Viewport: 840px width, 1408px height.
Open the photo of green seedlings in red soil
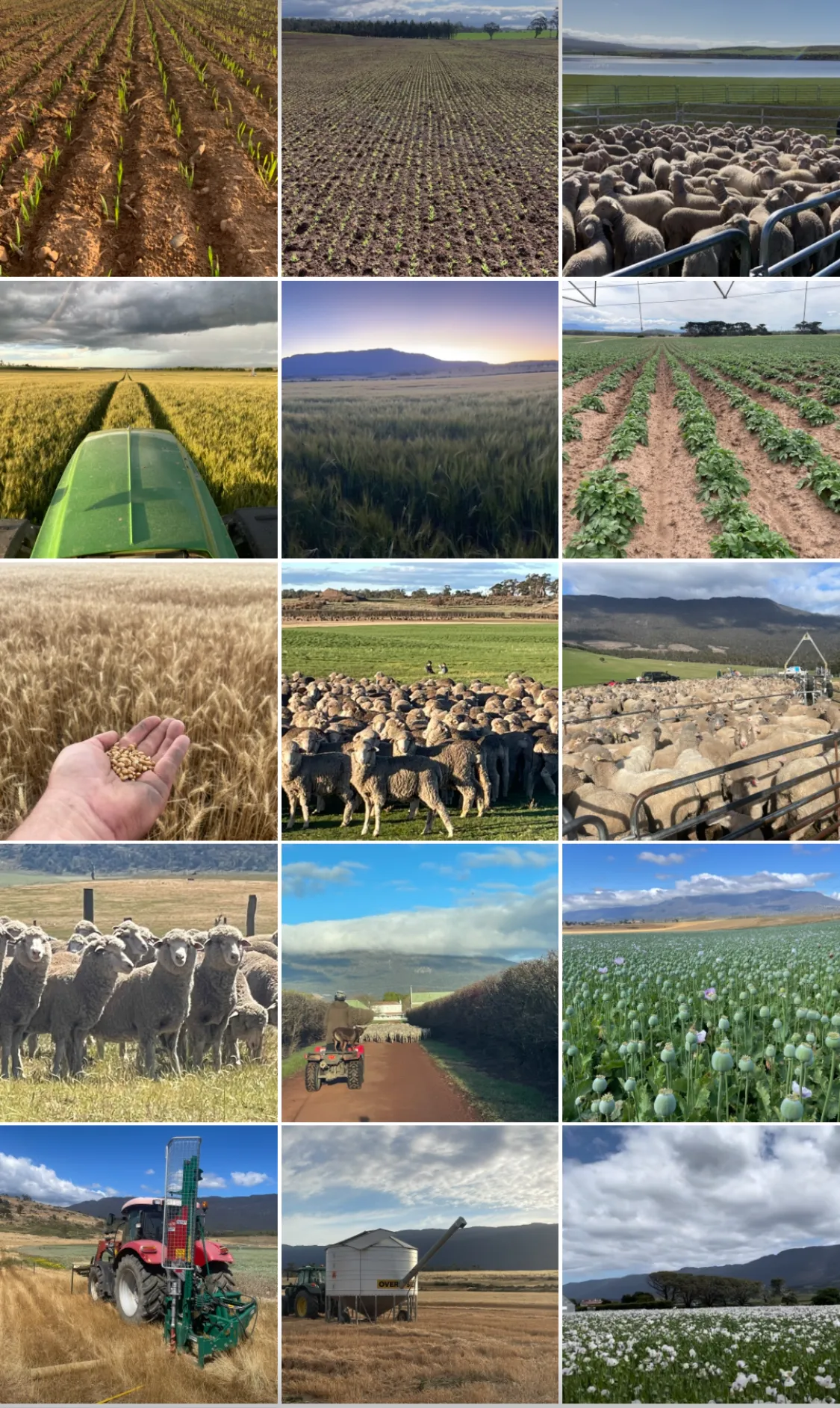138,138
